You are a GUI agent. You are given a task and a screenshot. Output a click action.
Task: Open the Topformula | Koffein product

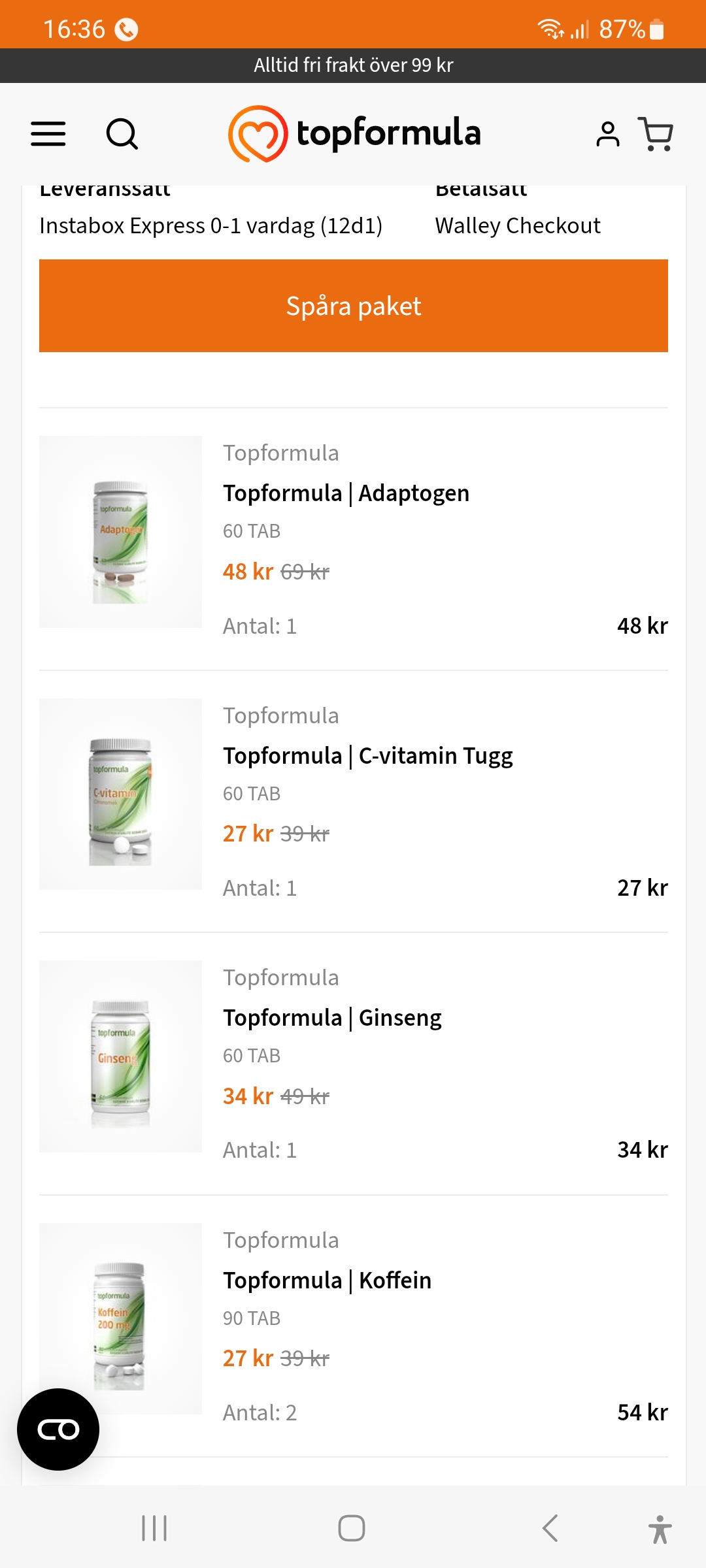[x=327, y=1281]
